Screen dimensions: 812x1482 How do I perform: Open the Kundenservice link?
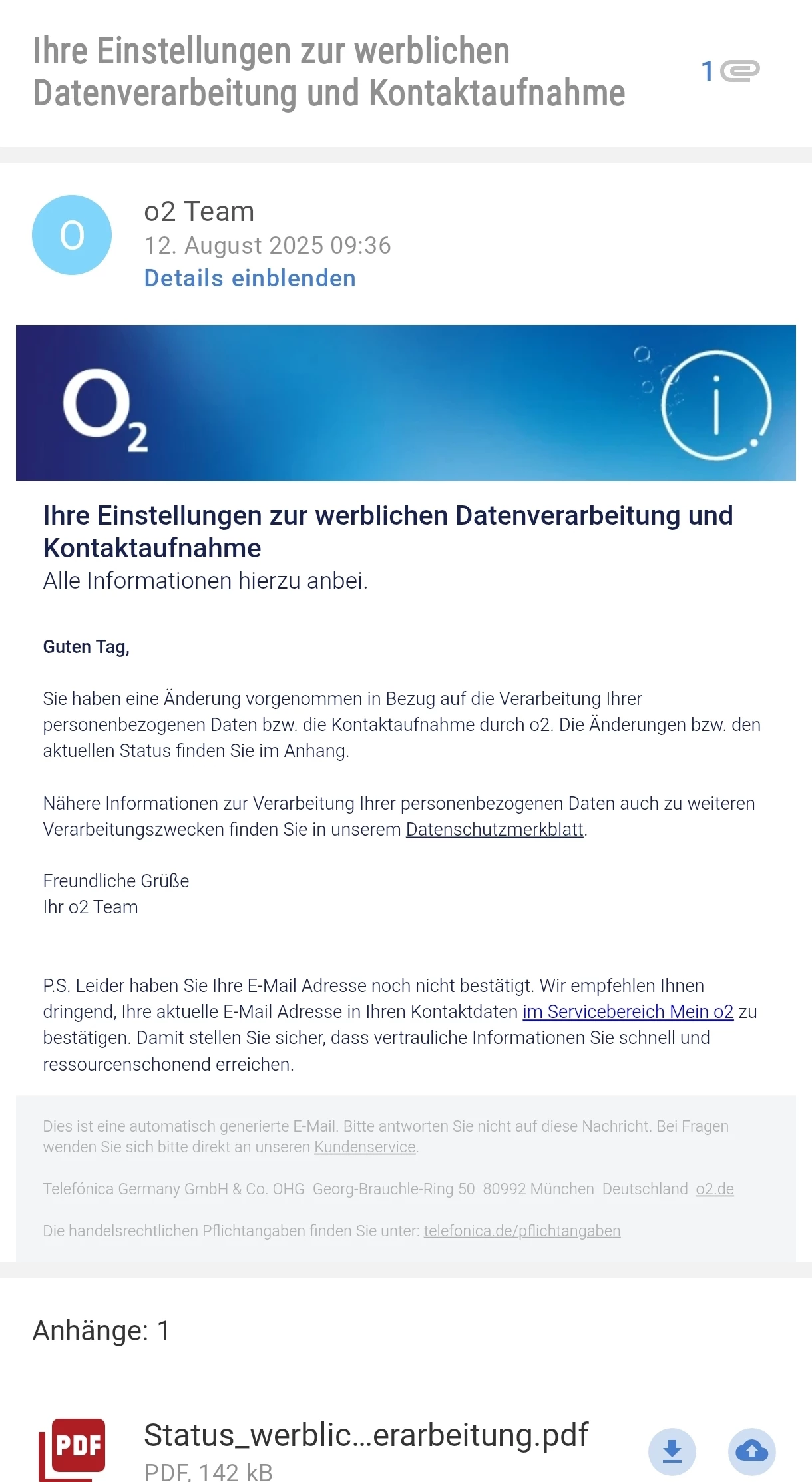coord(365,1147)
